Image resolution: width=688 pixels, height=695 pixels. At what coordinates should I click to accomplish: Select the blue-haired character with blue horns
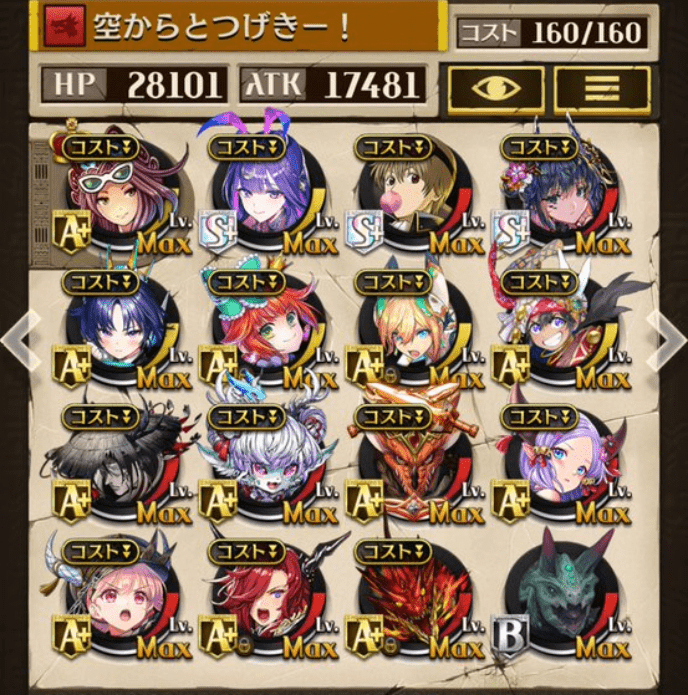click(x=122, y=332)
